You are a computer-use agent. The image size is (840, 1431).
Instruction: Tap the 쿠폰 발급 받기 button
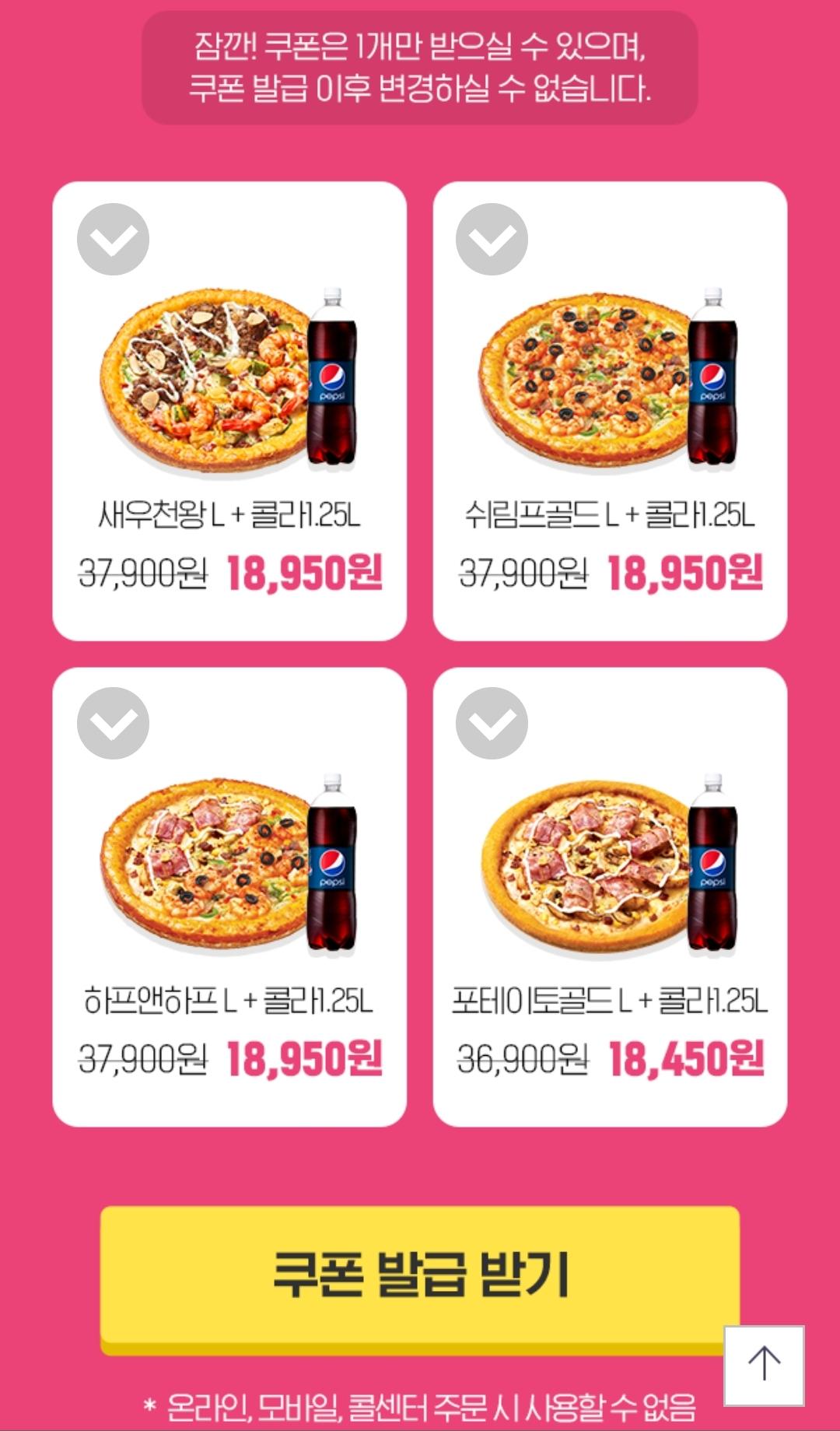coord(420,1275)
